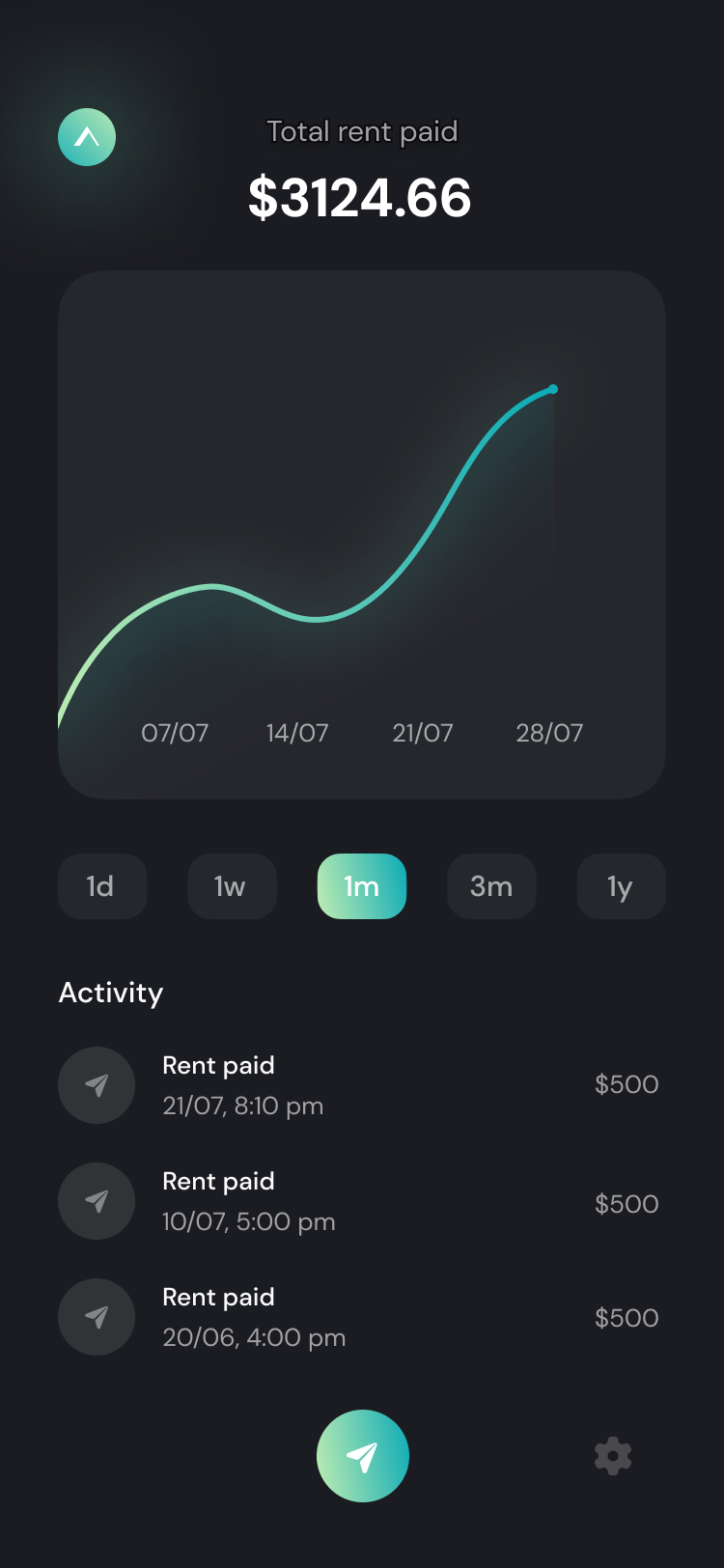Switch to the 1w range

[x=232, y=886]
